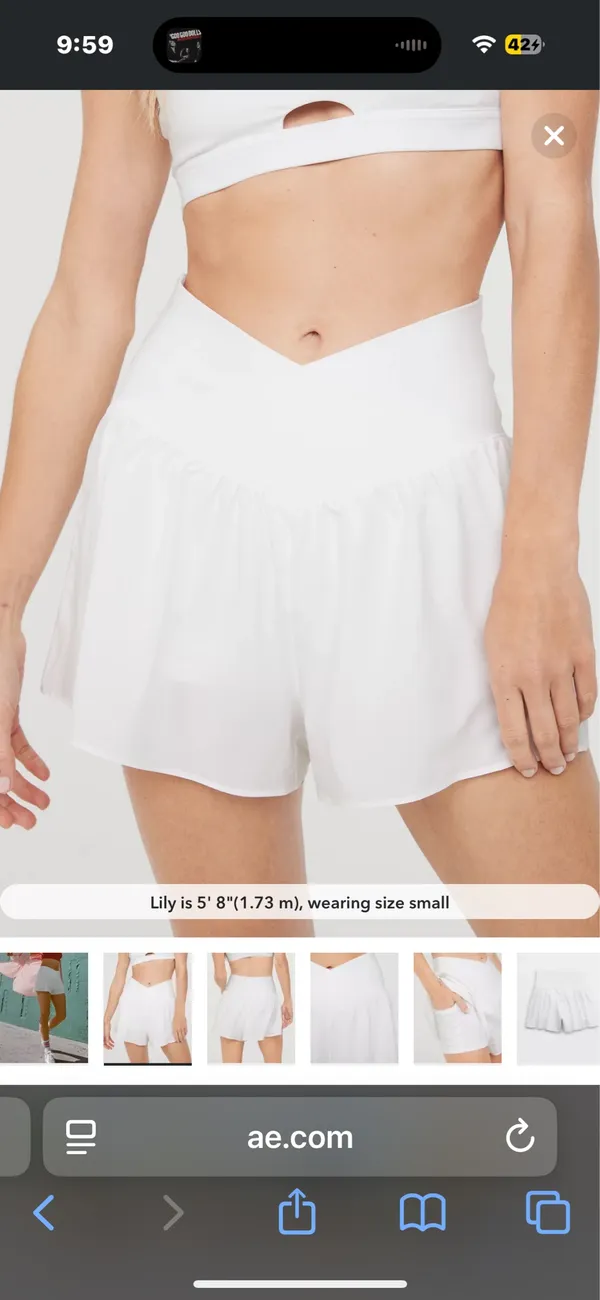This screenshot has width=600, height=1300.
Task: Open the page reader menu icon
Action: pos(81,1136)
